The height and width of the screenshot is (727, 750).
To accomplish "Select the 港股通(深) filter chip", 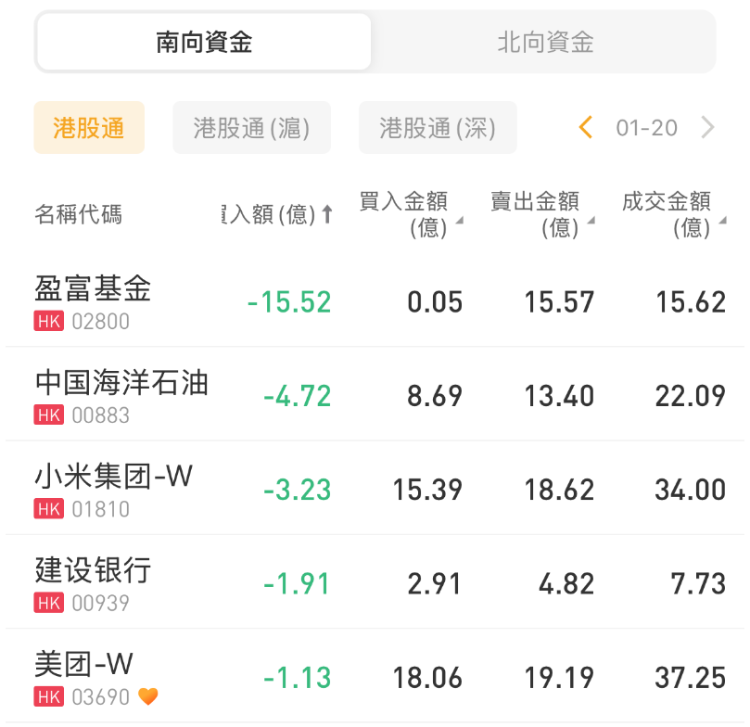I will [437, 128].
